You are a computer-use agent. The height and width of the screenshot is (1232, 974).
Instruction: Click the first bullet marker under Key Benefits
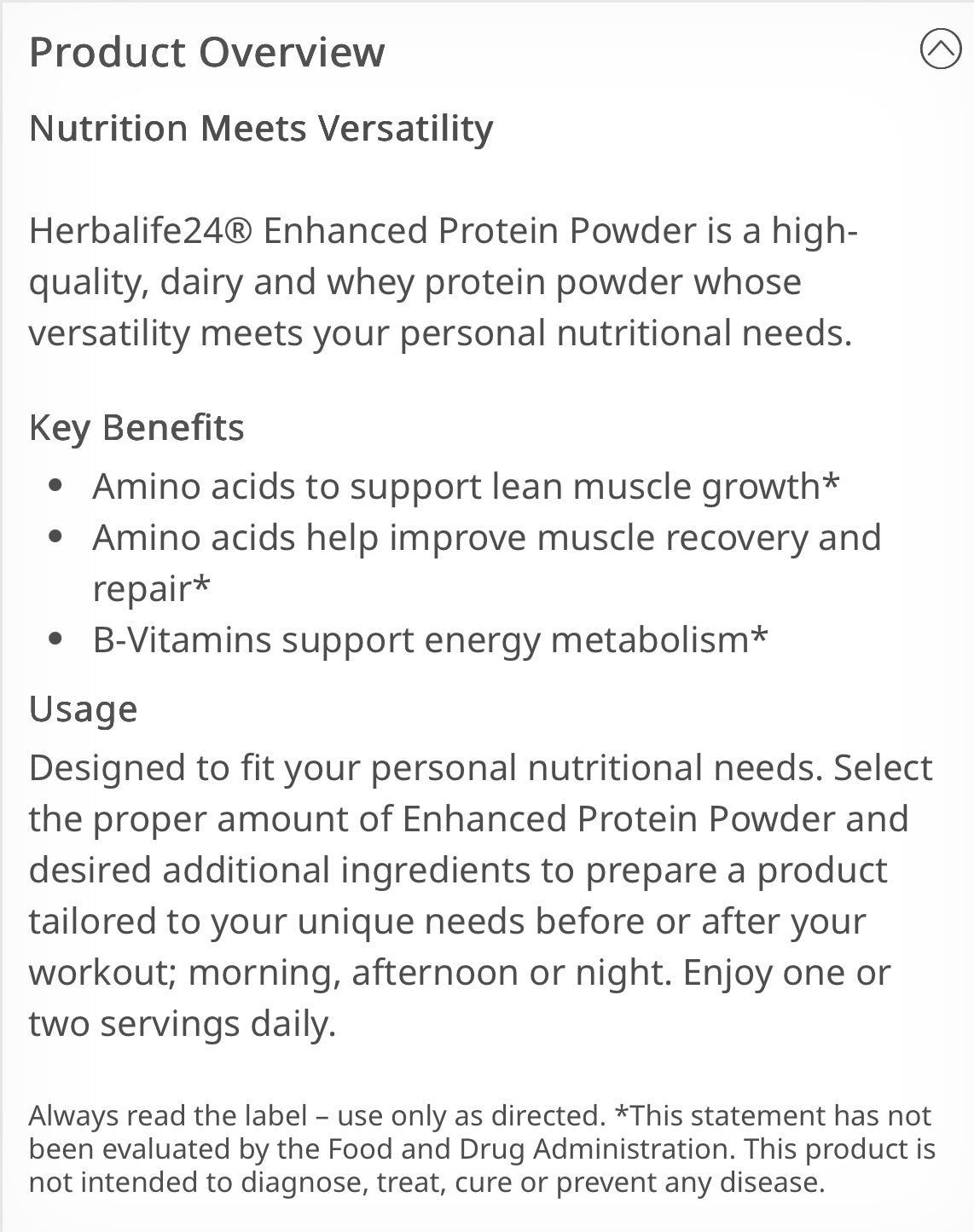click(57, 484)
